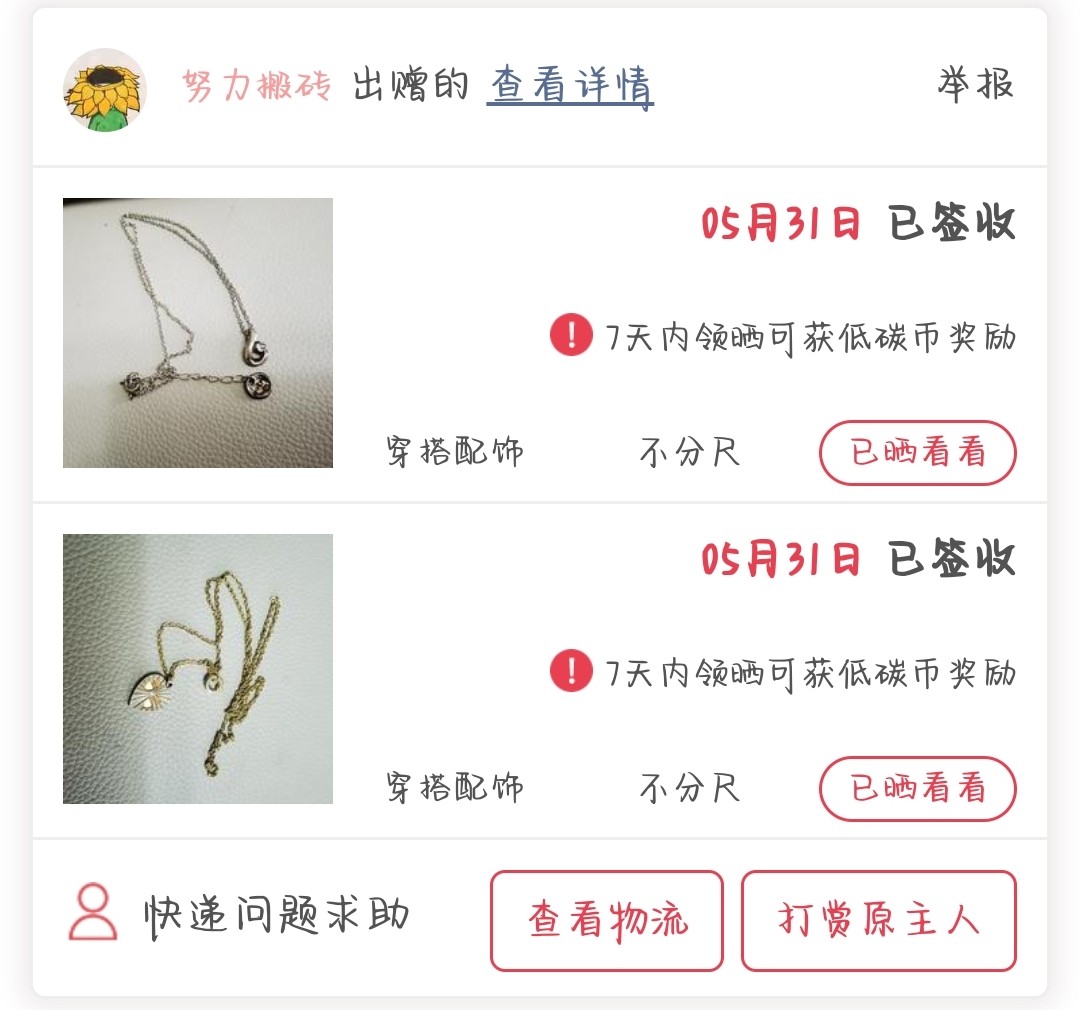
Task: Tap 已晒看看 for the silver necklace
Action: coord(917,453)
